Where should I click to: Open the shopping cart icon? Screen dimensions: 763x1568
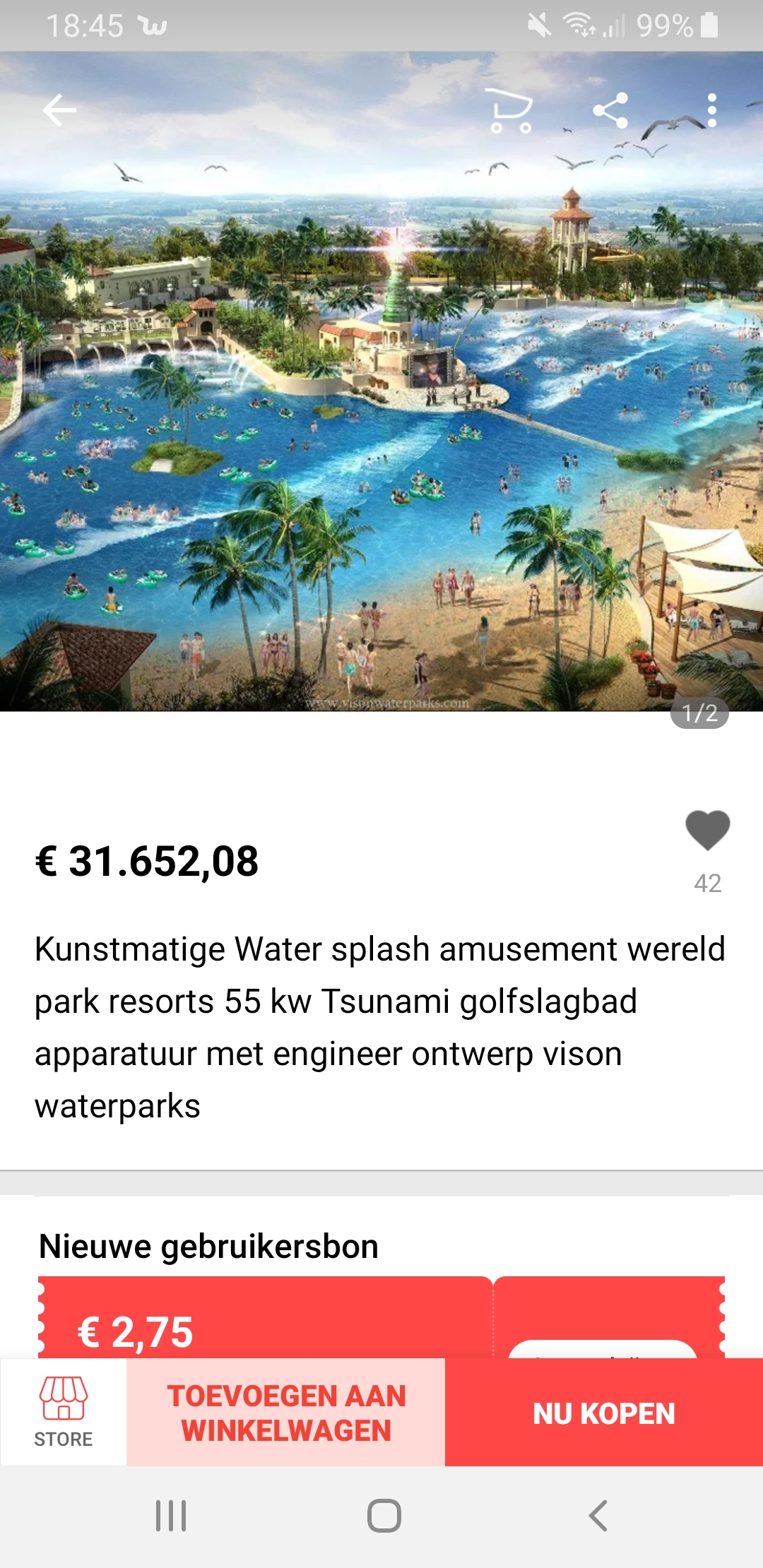coord(511,112)
